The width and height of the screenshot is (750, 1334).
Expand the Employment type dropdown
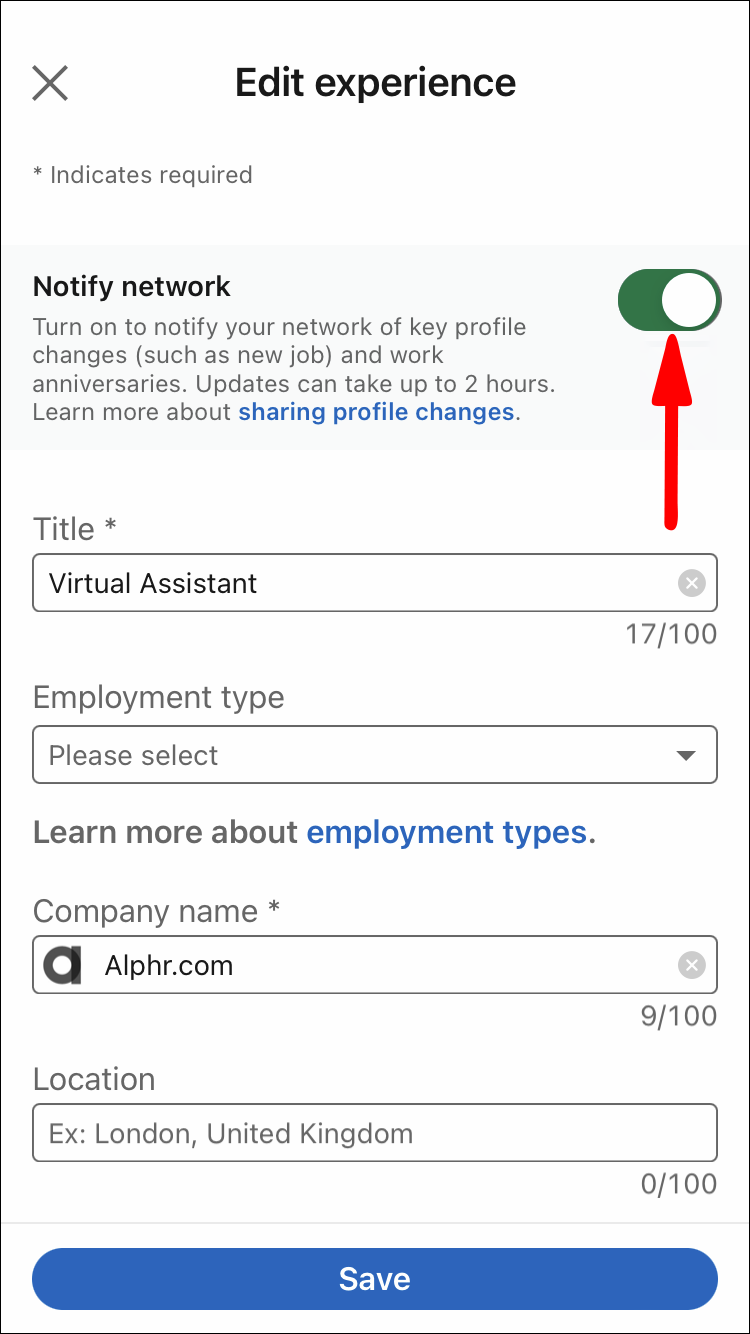point(375,755)
